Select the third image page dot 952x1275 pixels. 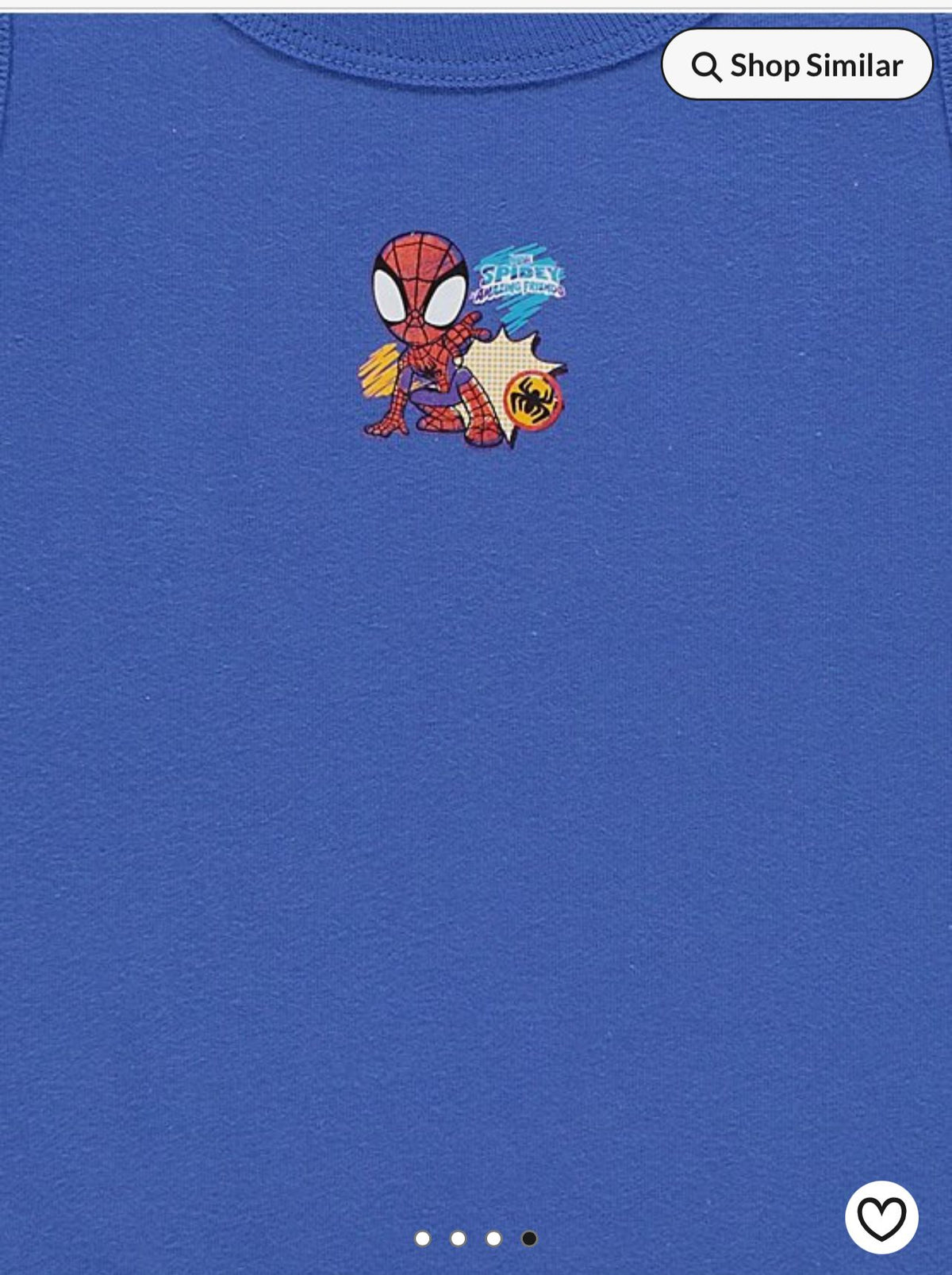(x=493, y=1239)
